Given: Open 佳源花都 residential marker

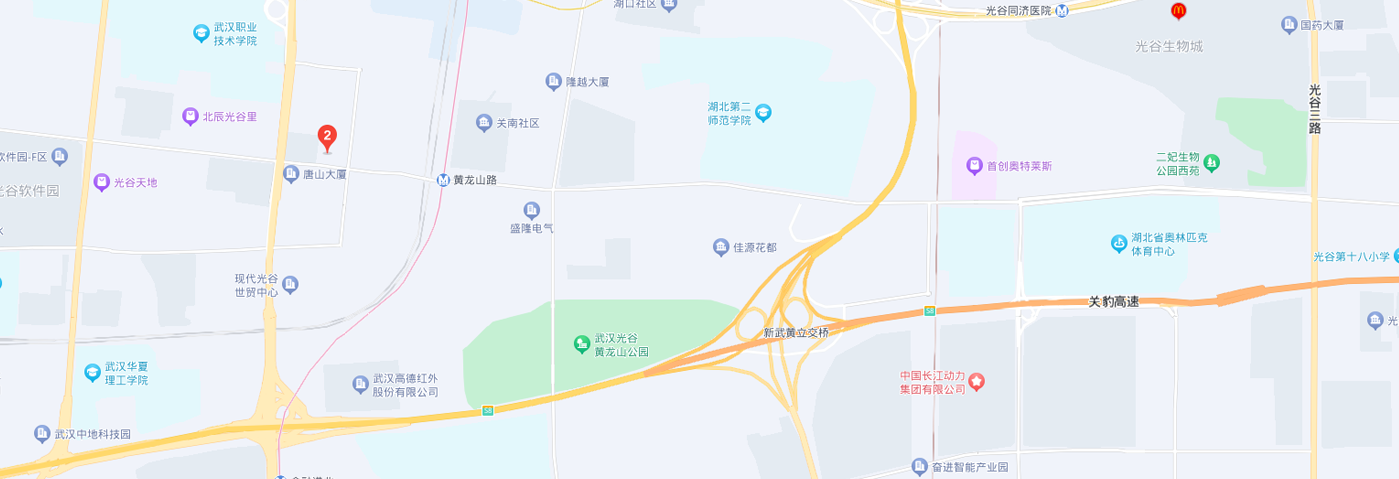Looking at the screenshot, I should click(720, 247).
